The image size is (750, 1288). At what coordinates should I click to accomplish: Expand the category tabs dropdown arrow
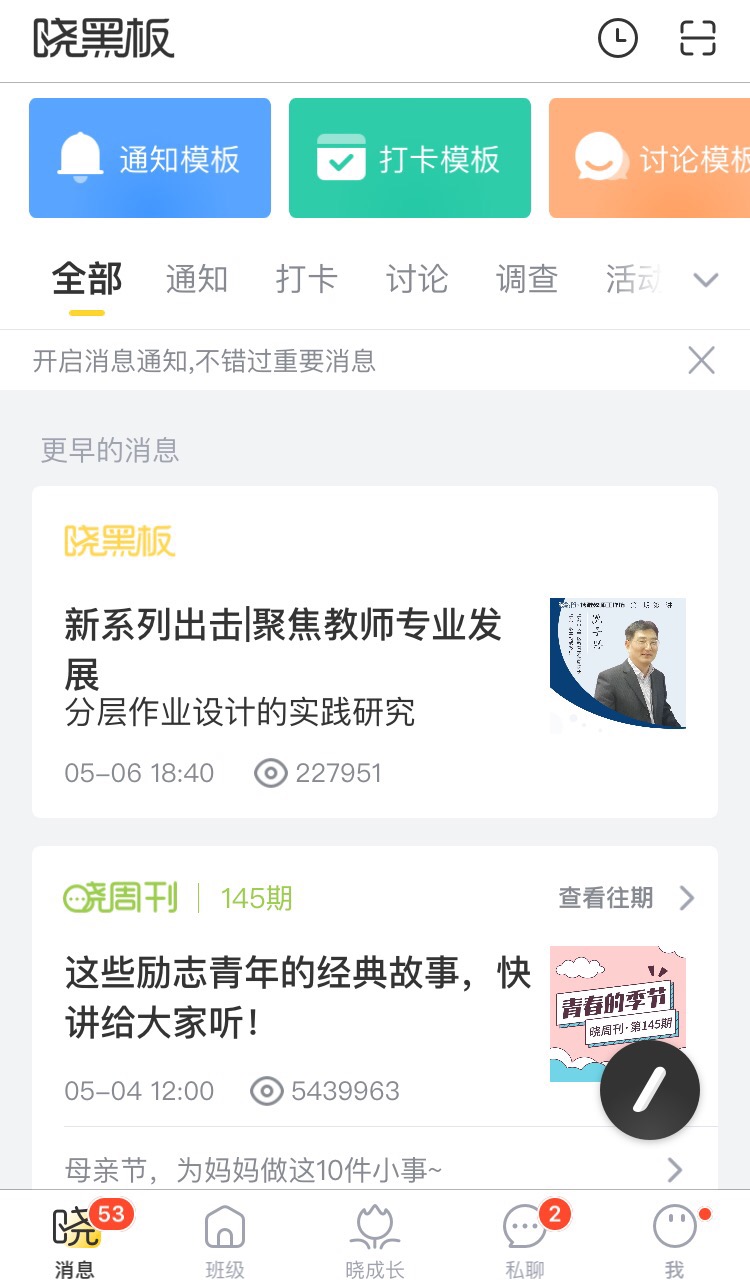pyautogui.click(x=706, y=280)
